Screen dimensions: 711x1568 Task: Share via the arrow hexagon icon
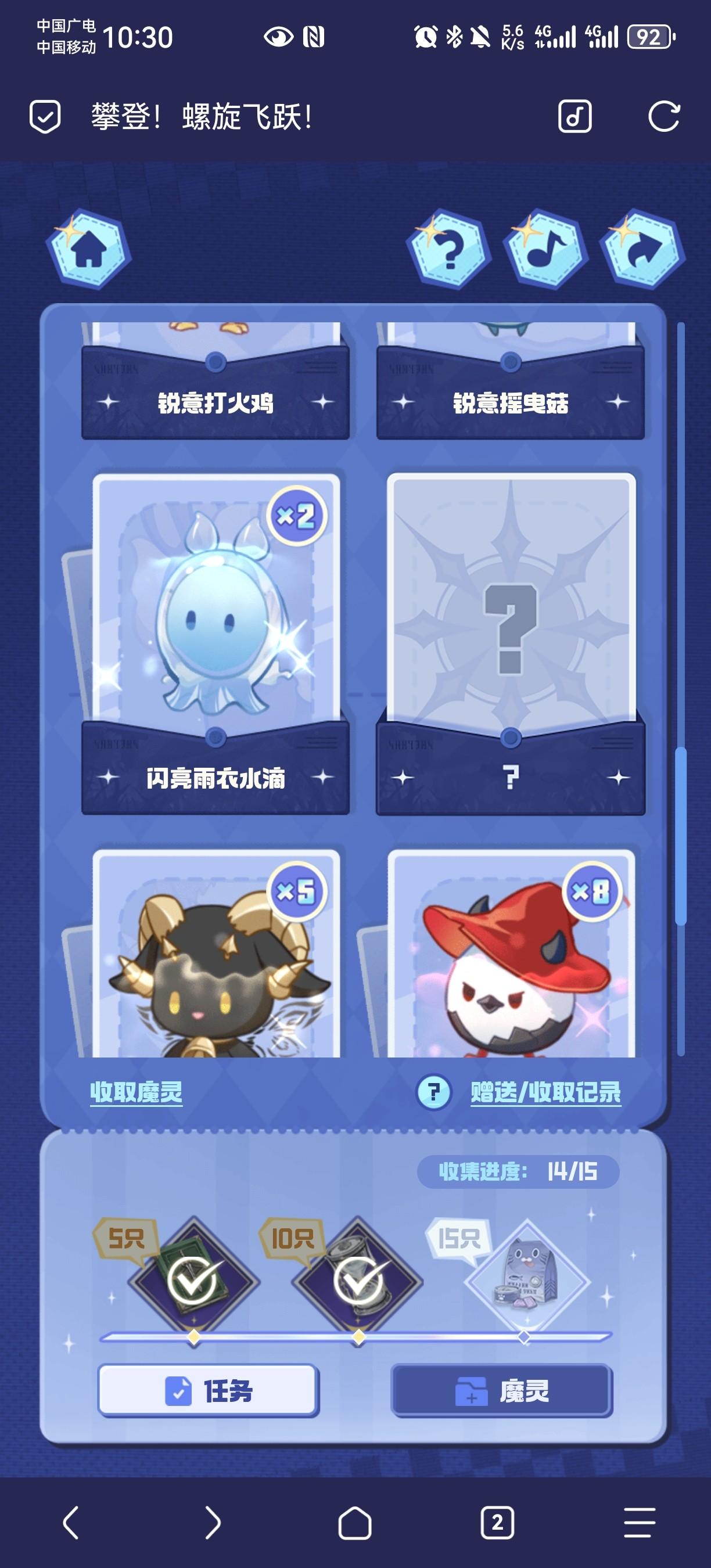(642, 249)
